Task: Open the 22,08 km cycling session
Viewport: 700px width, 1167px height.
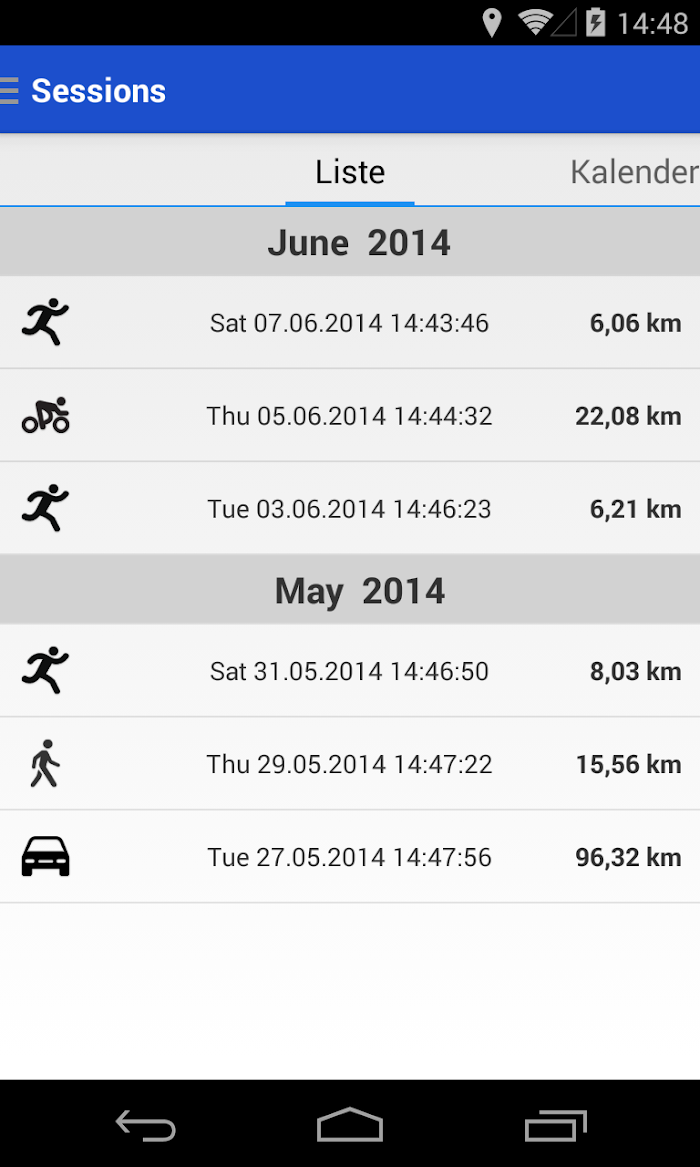Action: tap(350, 415)
